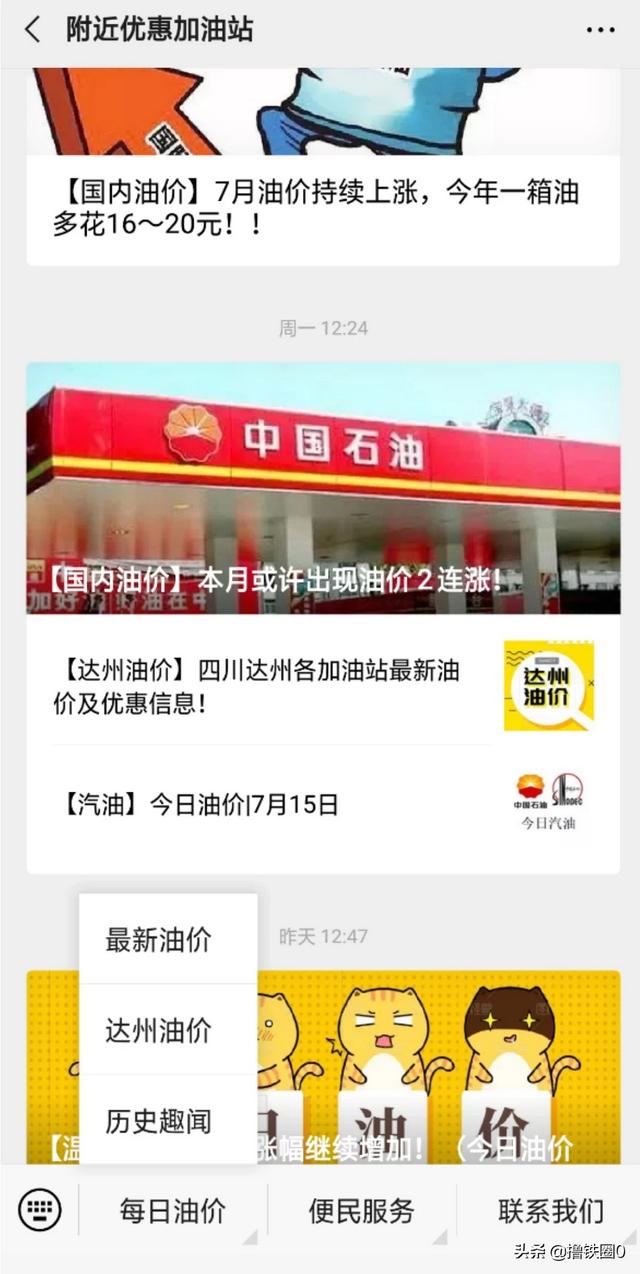Open the three-dot overflow menu

click(600, 30)
